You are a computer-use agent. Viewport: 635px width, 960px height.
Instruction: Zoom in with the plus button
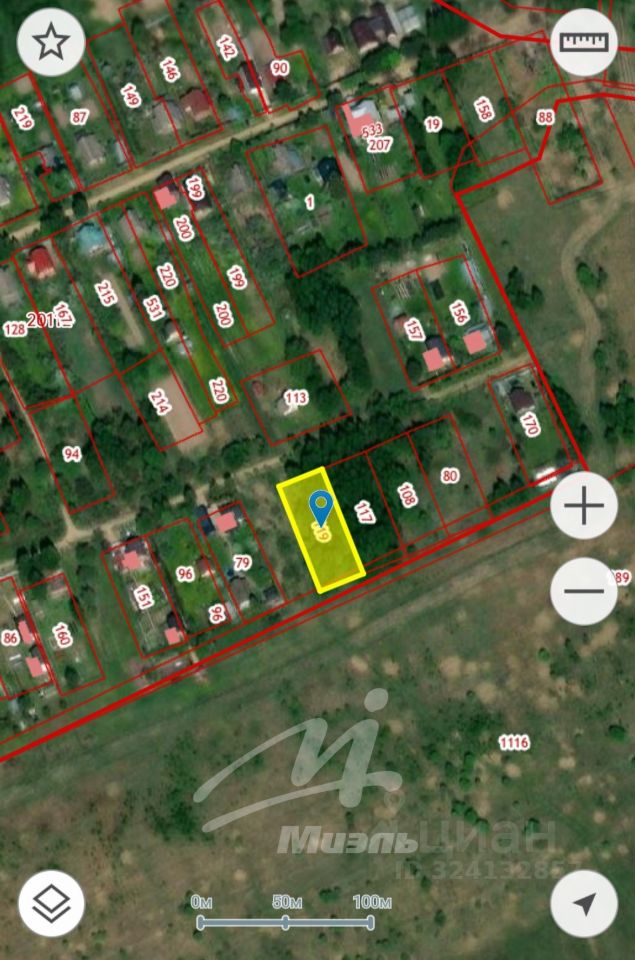coord(584,507)
